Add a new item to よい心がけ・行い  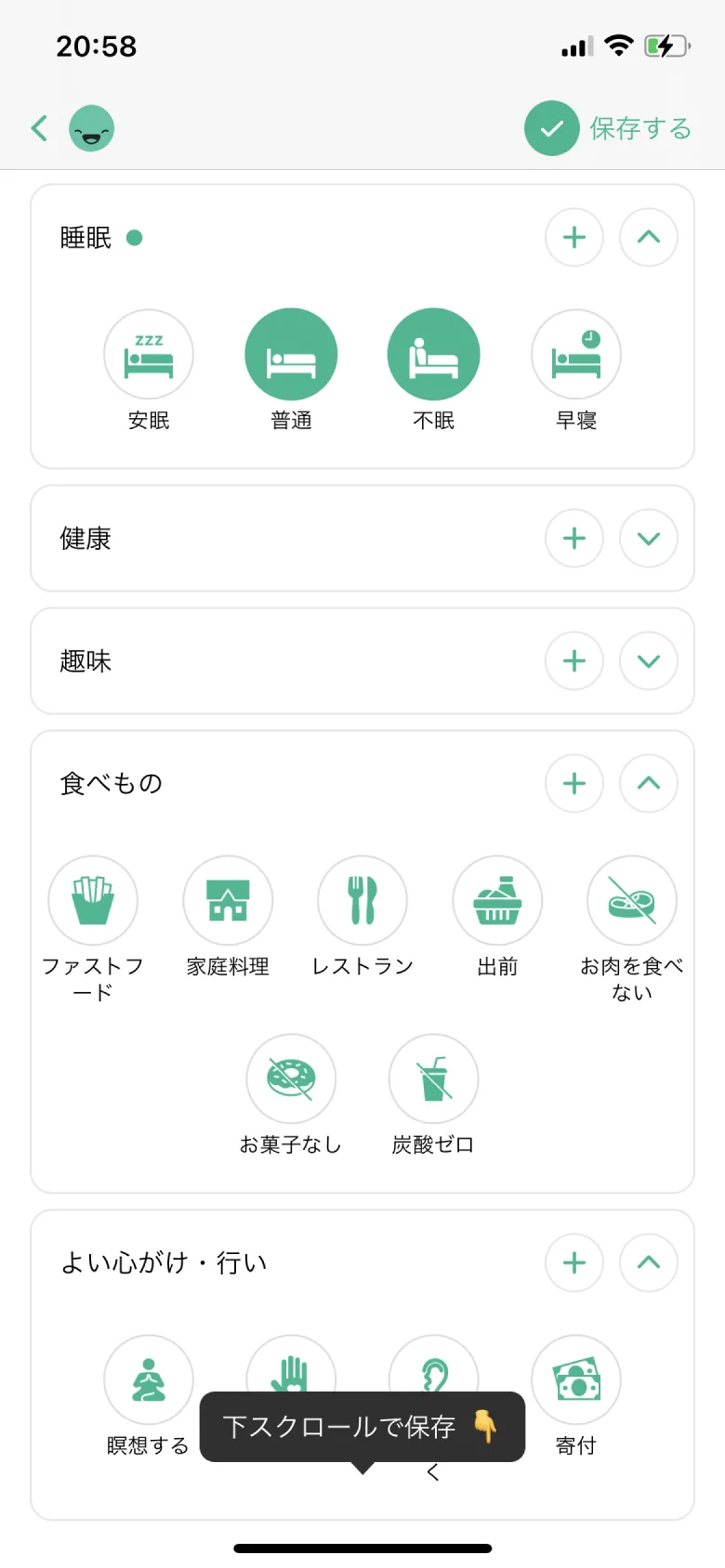coord(574,1263)
